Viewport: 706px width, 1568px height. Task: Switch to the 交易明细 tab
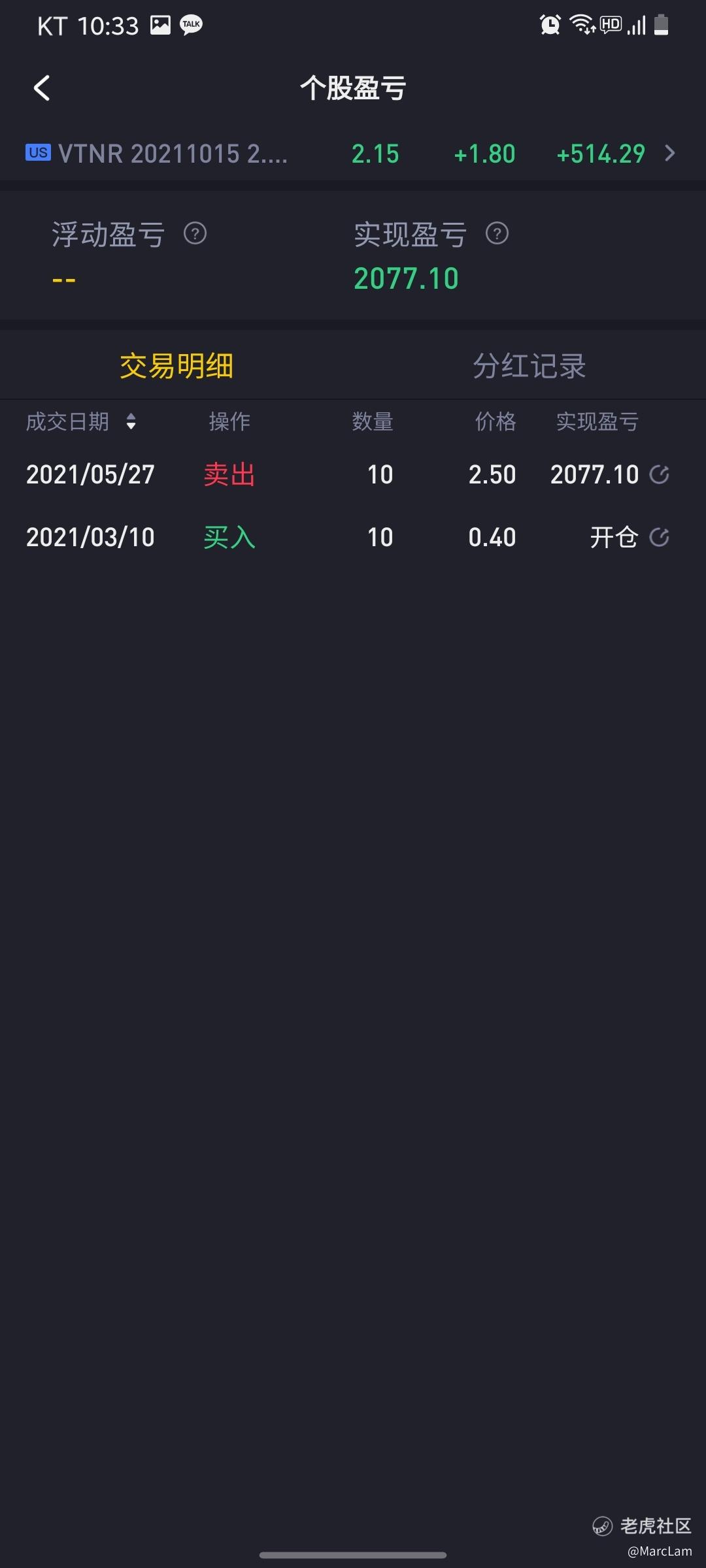[x=176, y=366]
